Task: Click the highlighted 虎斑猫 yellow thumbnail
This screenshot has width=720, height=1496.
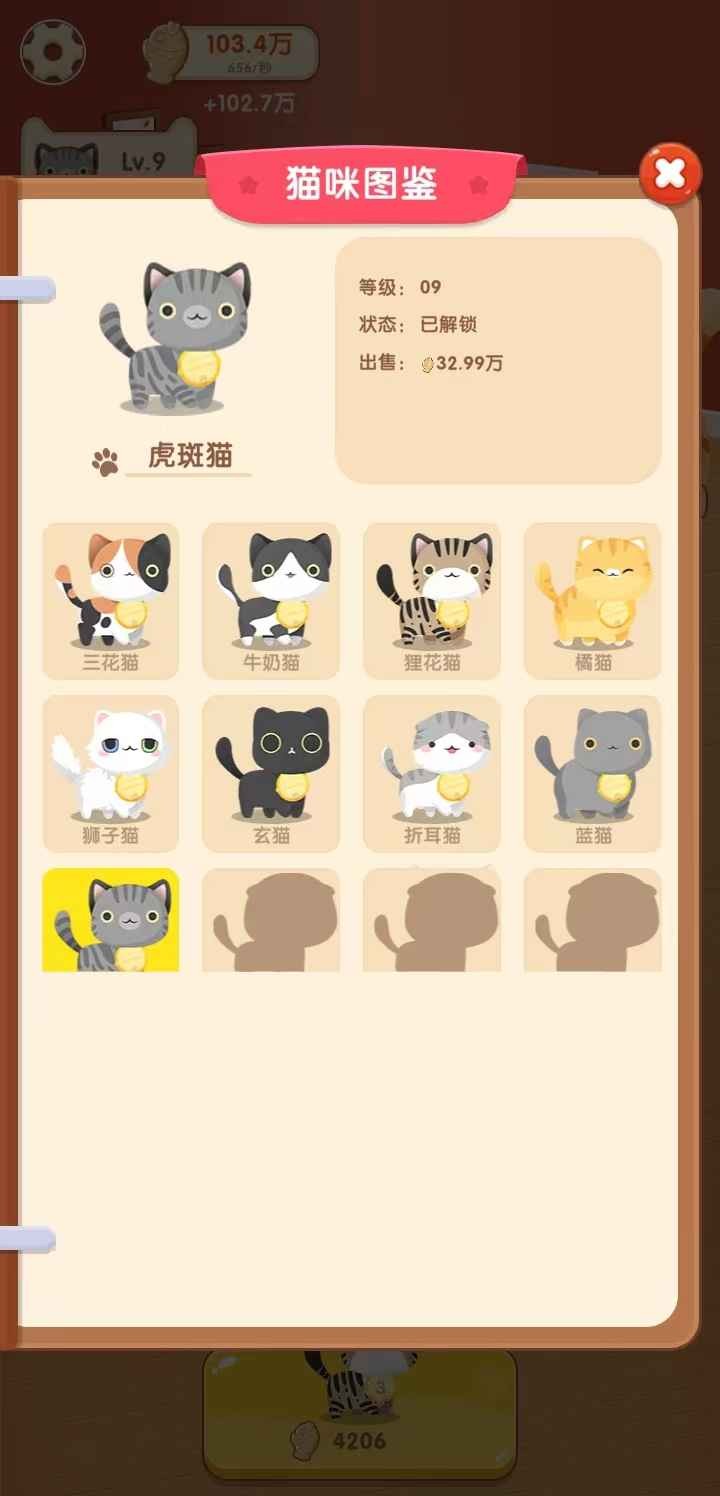Action: tap(110, 920)
